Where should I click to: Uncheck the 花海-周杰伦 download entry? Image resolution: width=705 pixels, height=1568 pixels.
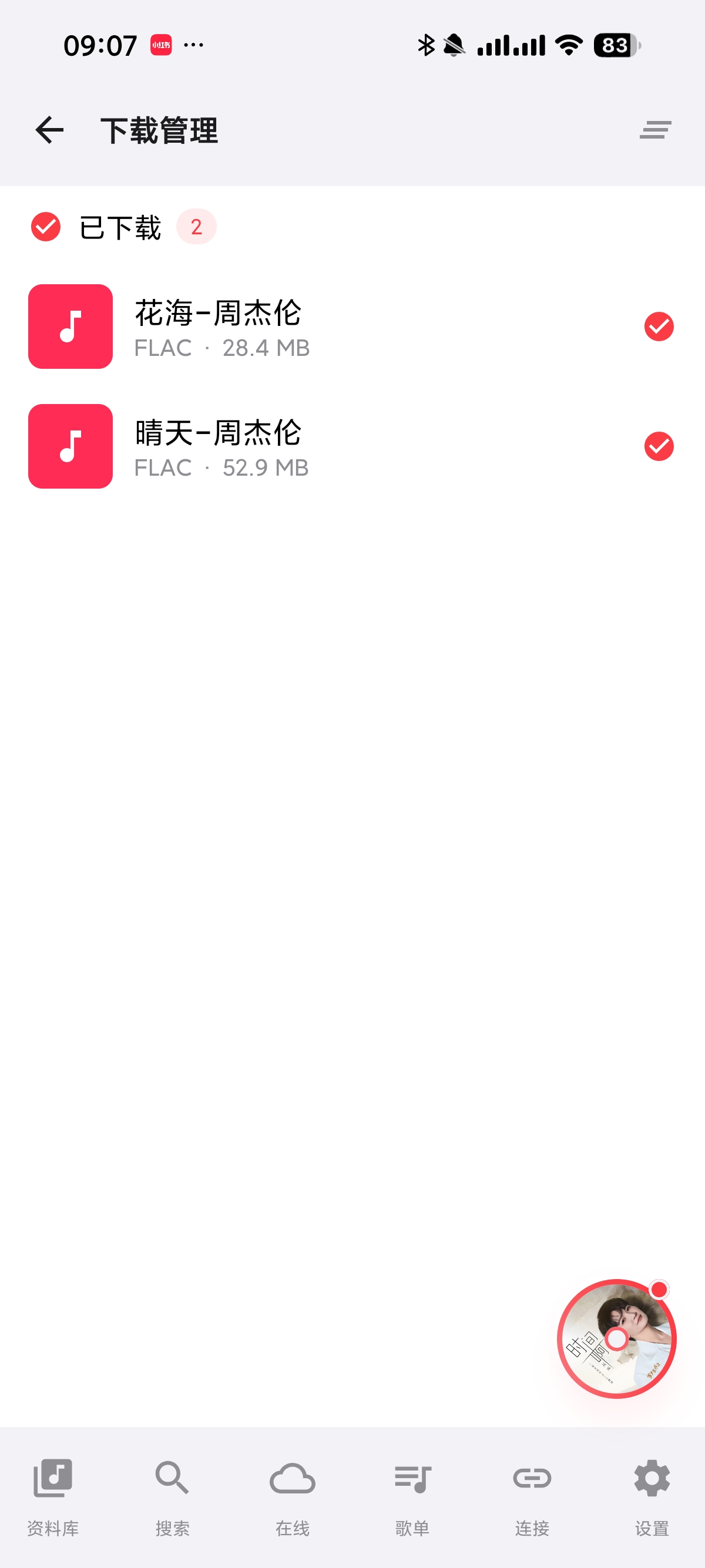(x=658, y=327)
